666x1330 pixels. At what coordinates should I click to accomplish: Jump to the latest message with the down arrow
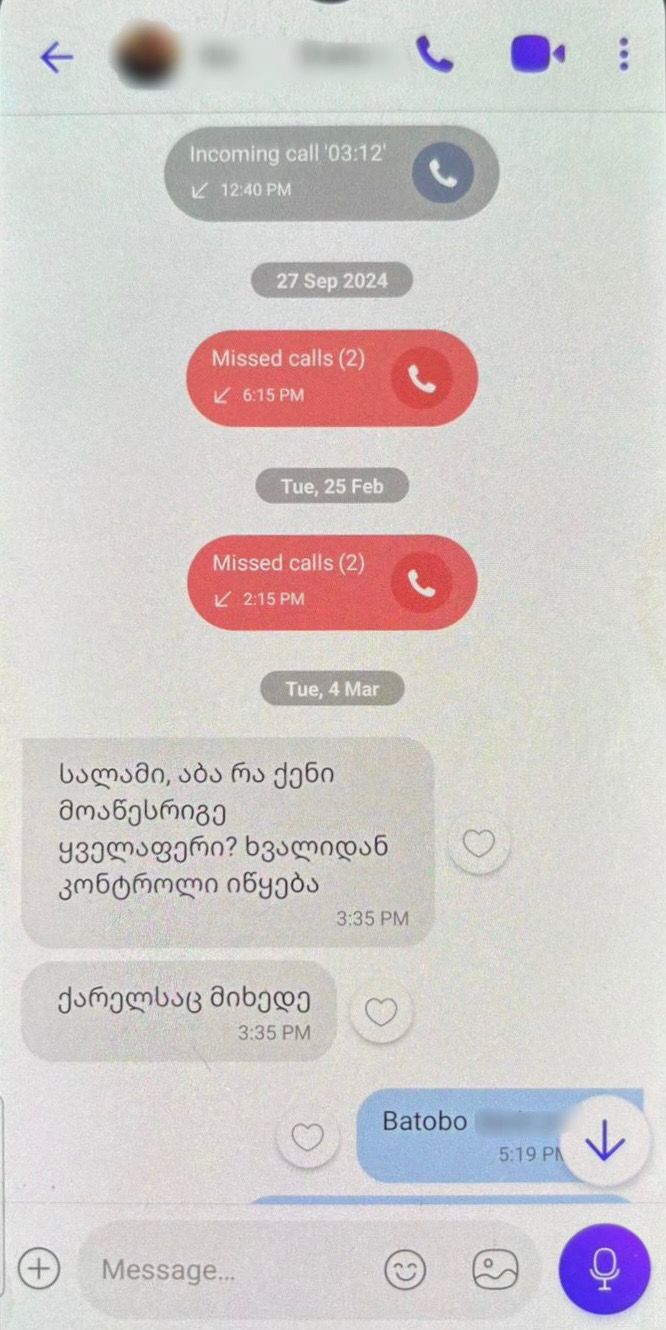(x=604, y=1143)
